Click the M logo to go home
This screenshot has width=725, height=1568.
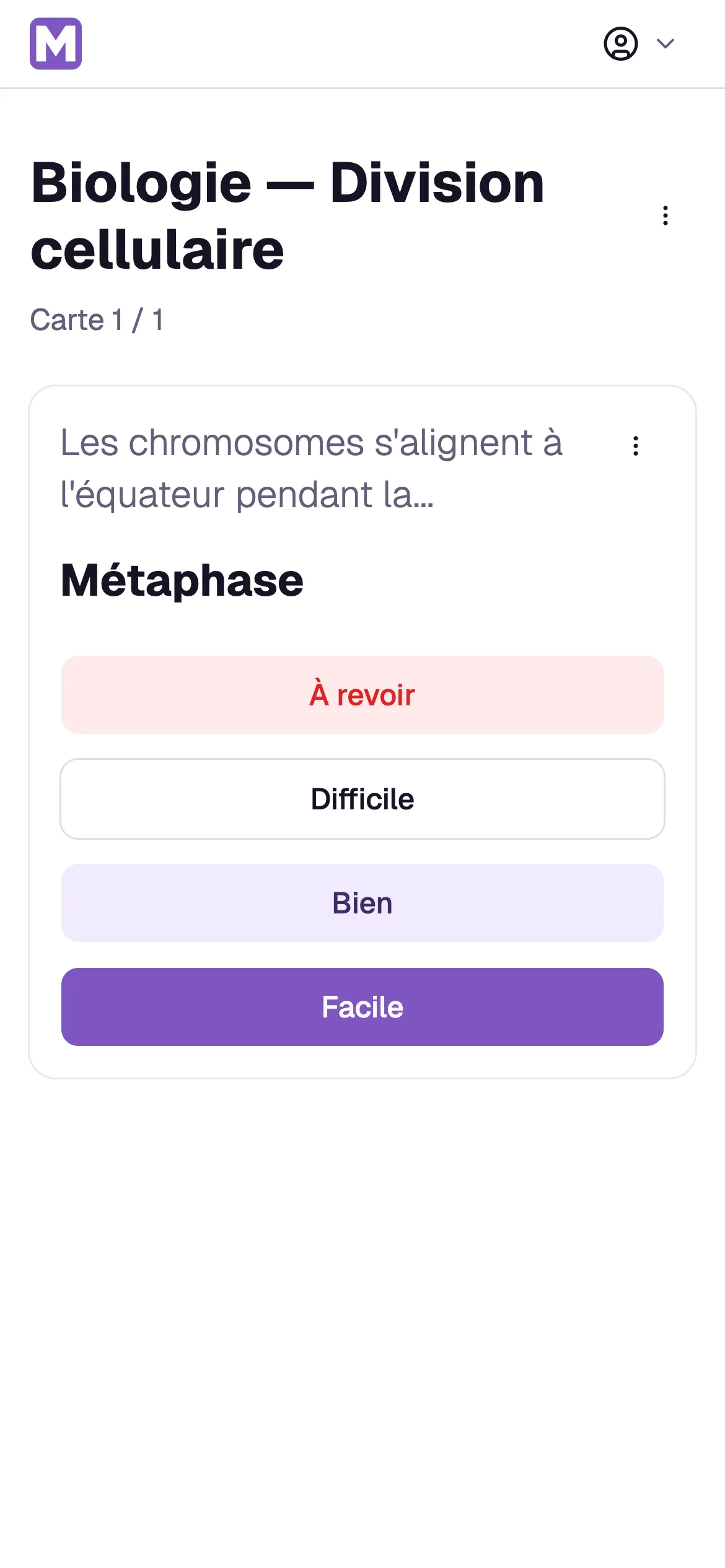(56, 43)
